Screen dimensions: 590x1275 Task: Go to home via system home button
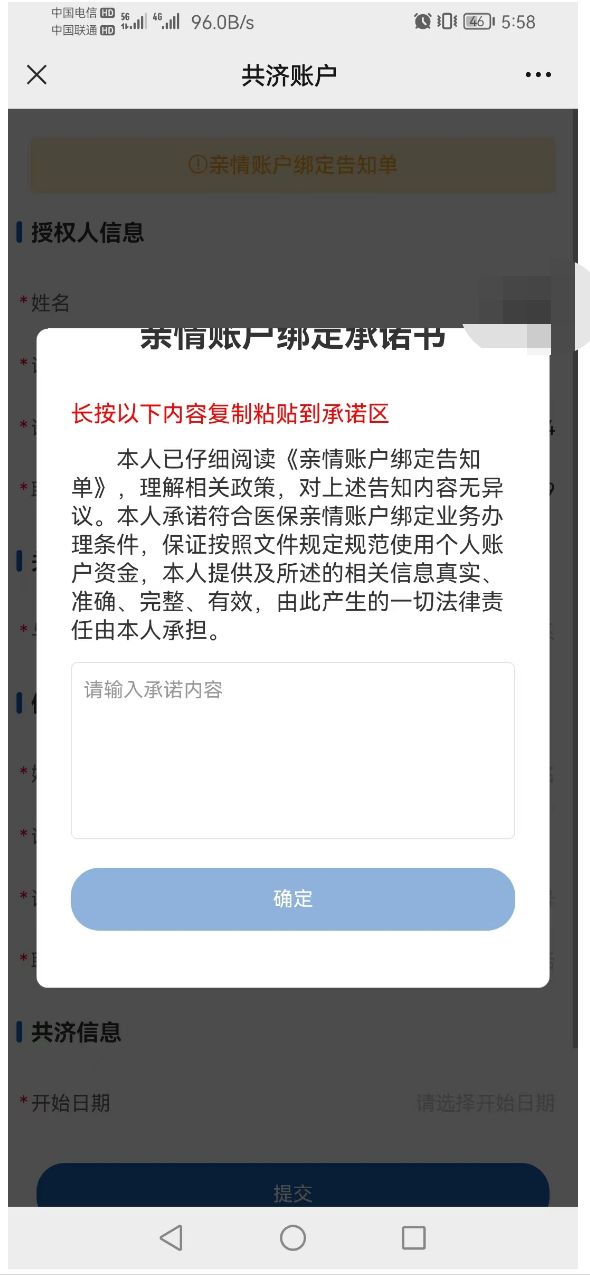(x=293, y=1238)
